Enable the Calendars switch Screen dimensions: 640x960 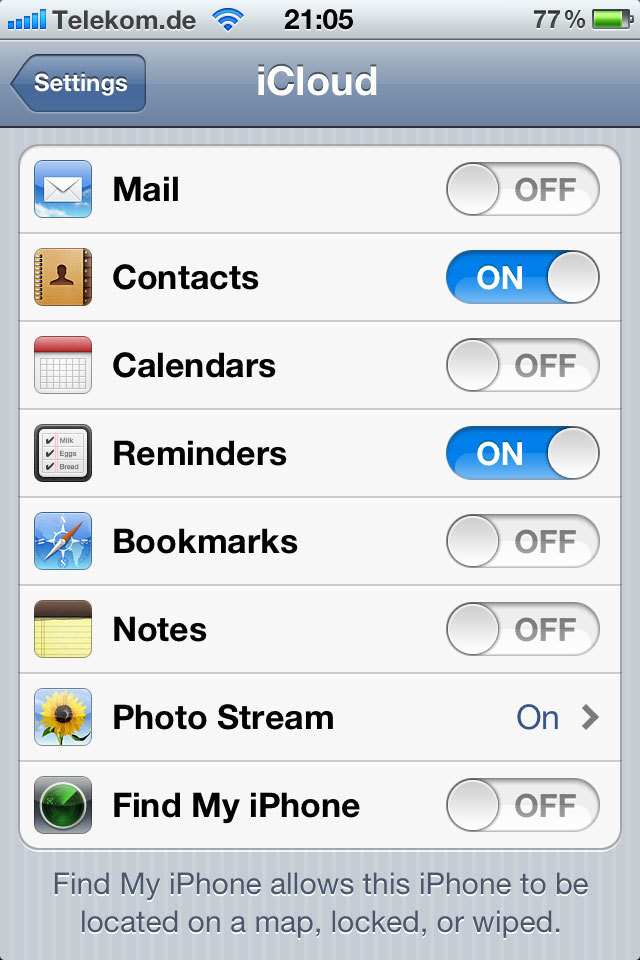tap(522, 366)
